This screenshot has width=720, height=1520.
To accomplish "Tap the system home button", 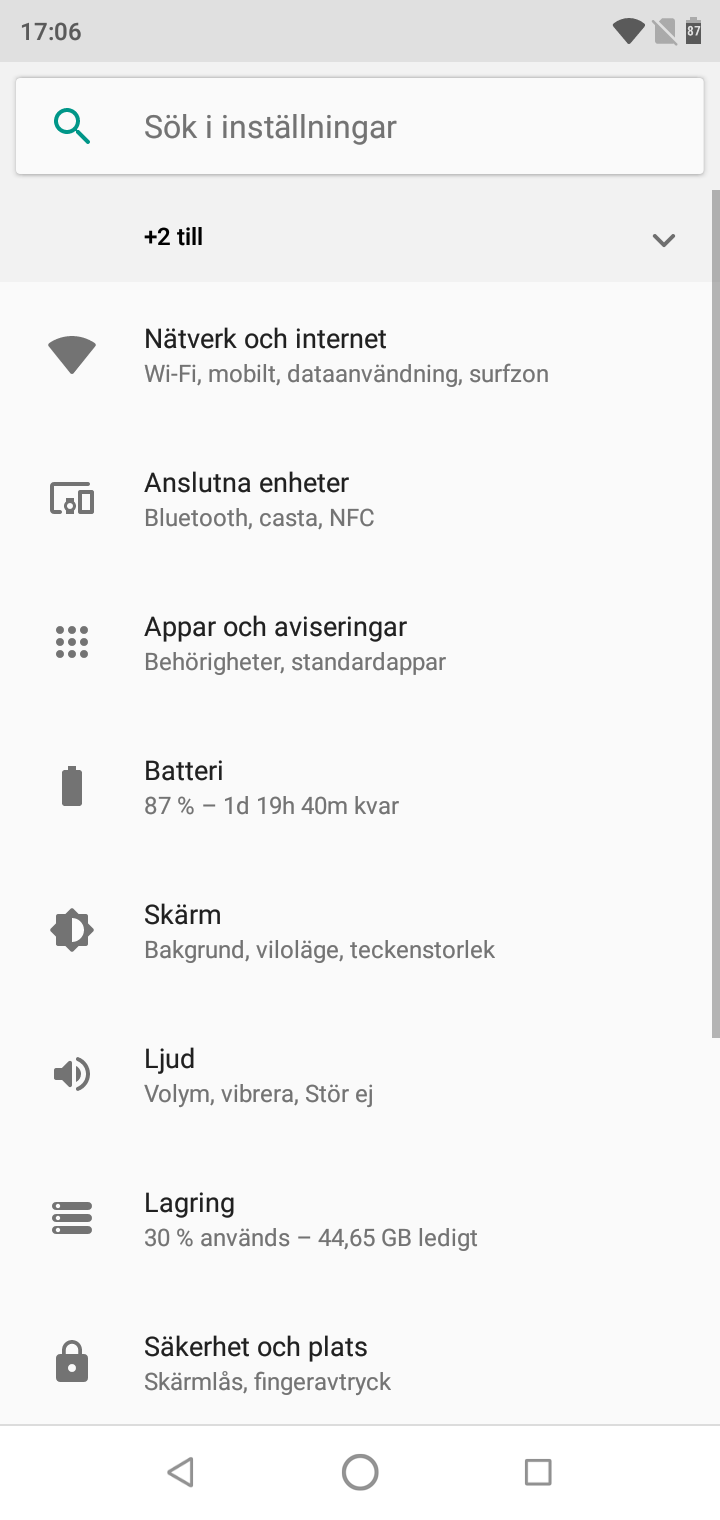I will 360,1472.
